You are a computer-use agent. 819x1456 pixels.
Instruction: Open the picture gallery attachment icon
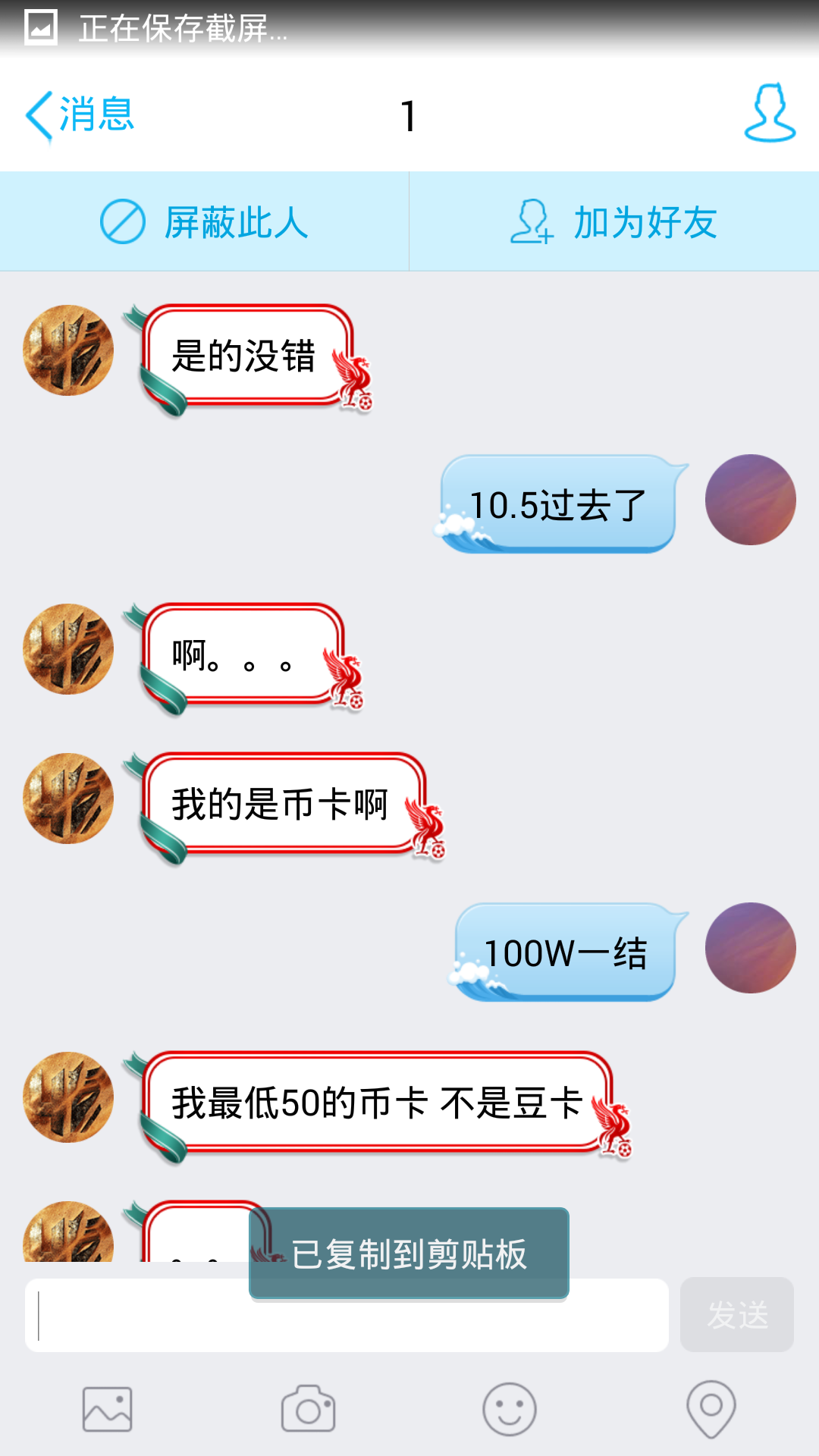(x=107, y=1410)
